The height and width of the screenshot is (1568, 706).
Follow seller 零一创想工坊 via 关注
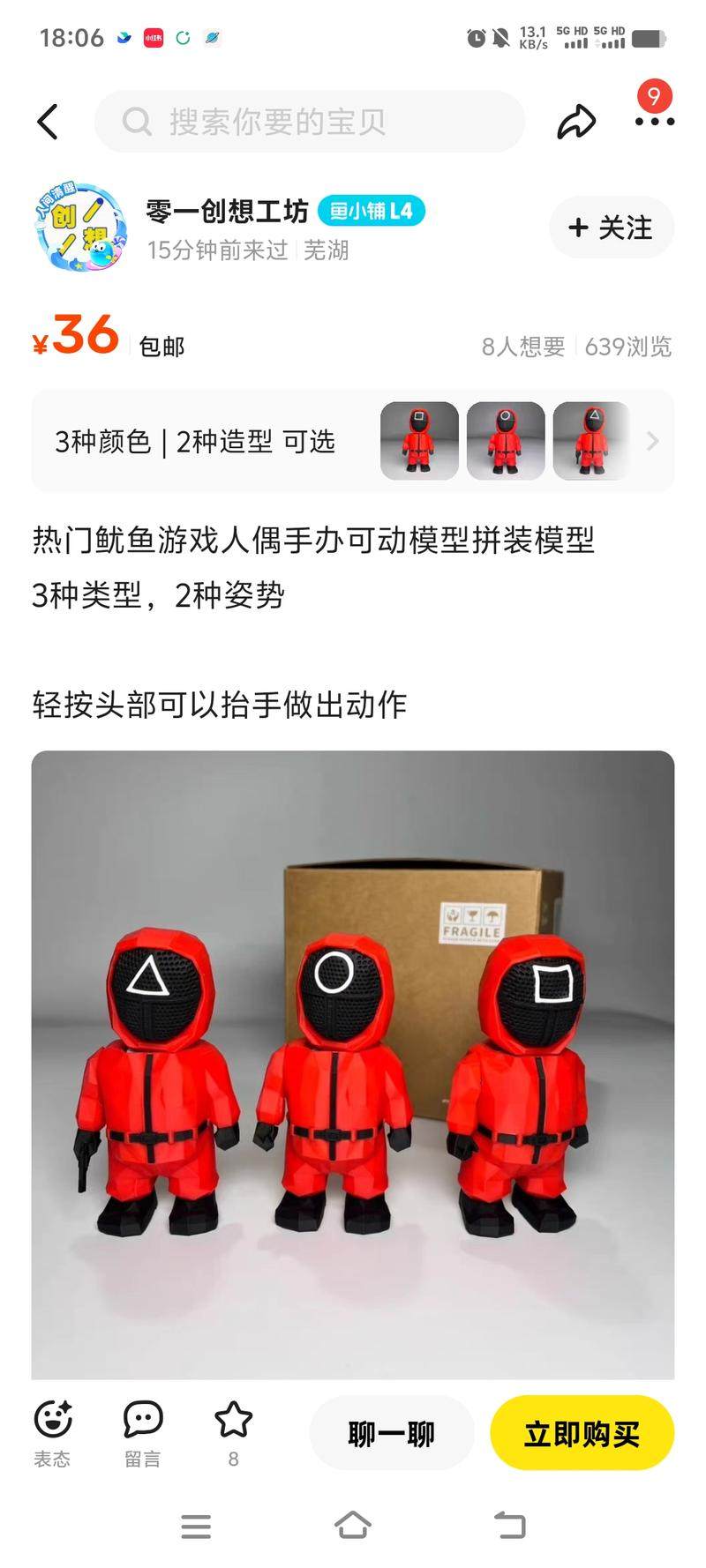(x=611, y=228)
